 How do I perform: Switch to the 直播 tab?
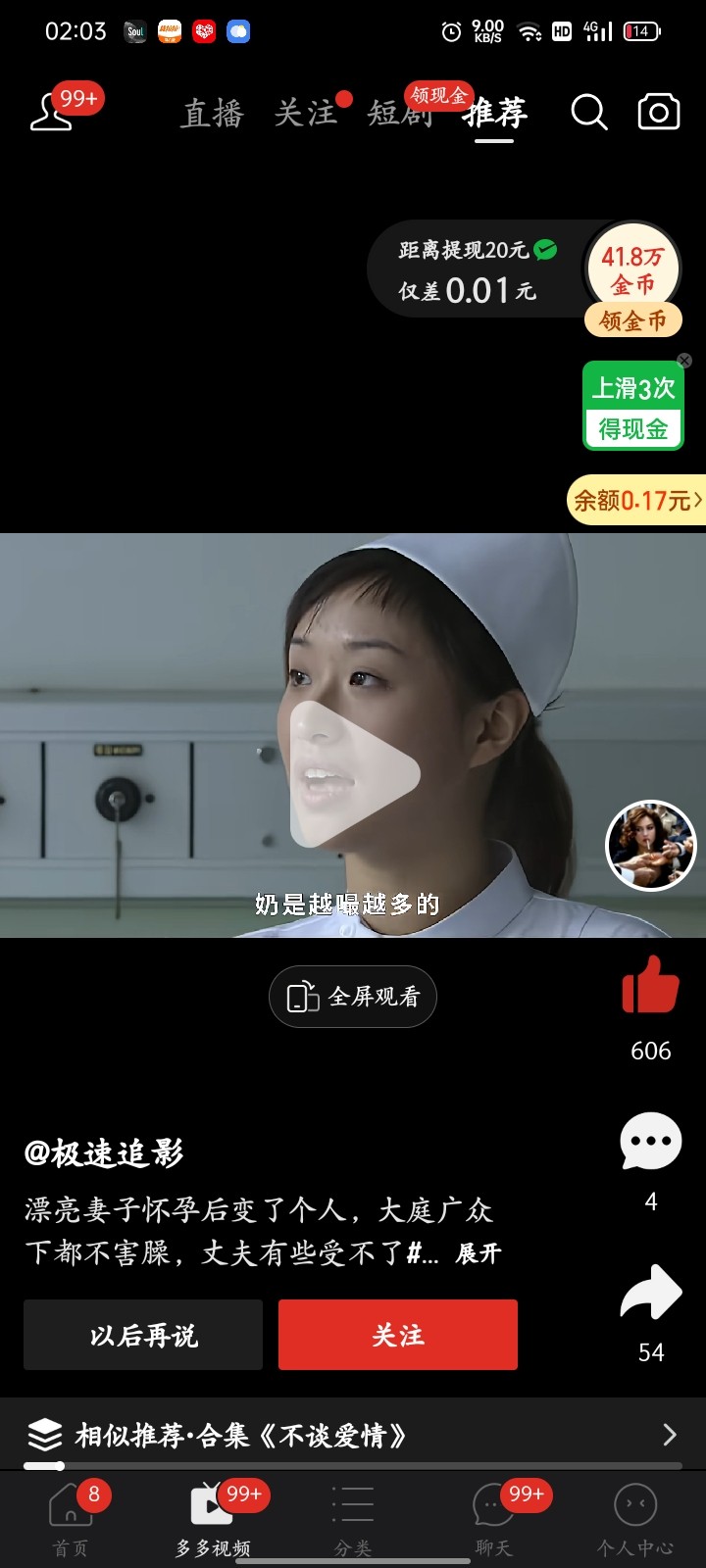coord(212,114)
